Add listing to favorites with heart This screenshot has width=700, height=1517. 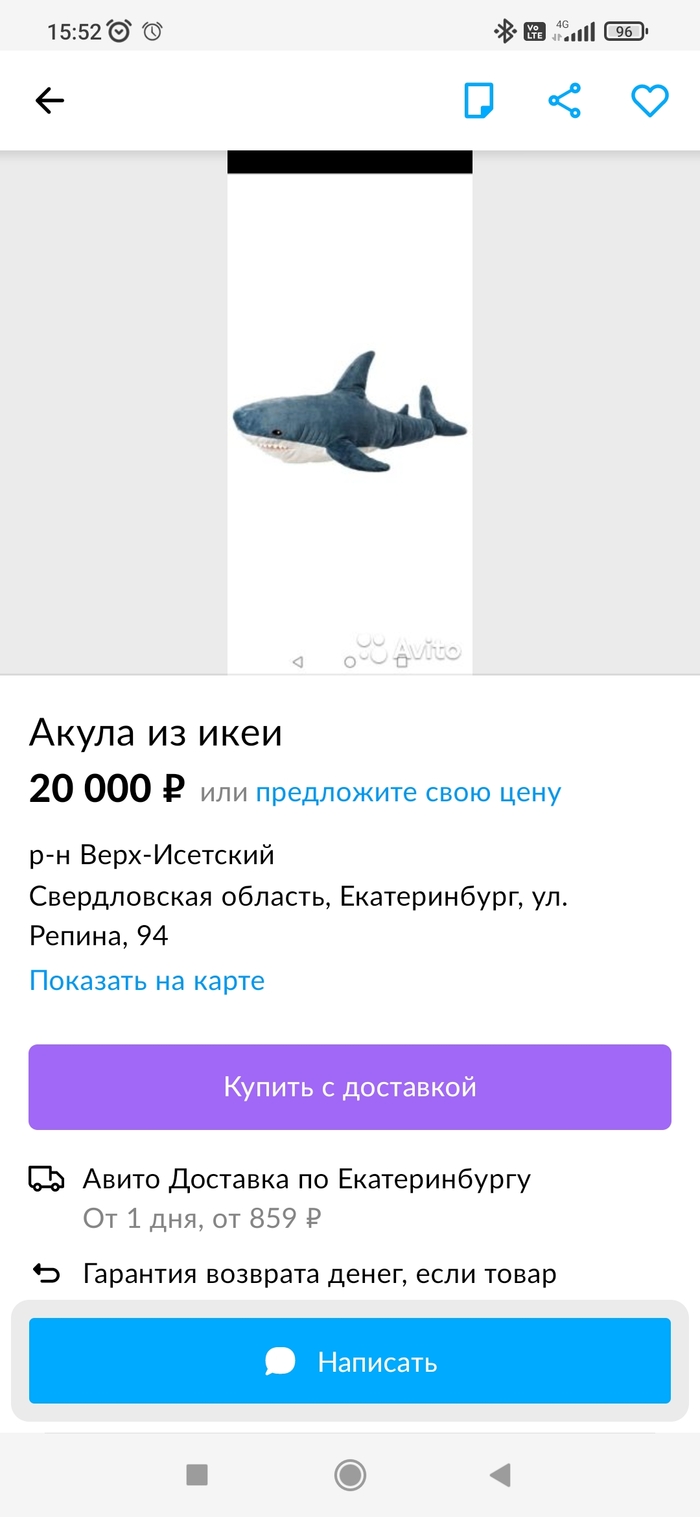649,100
